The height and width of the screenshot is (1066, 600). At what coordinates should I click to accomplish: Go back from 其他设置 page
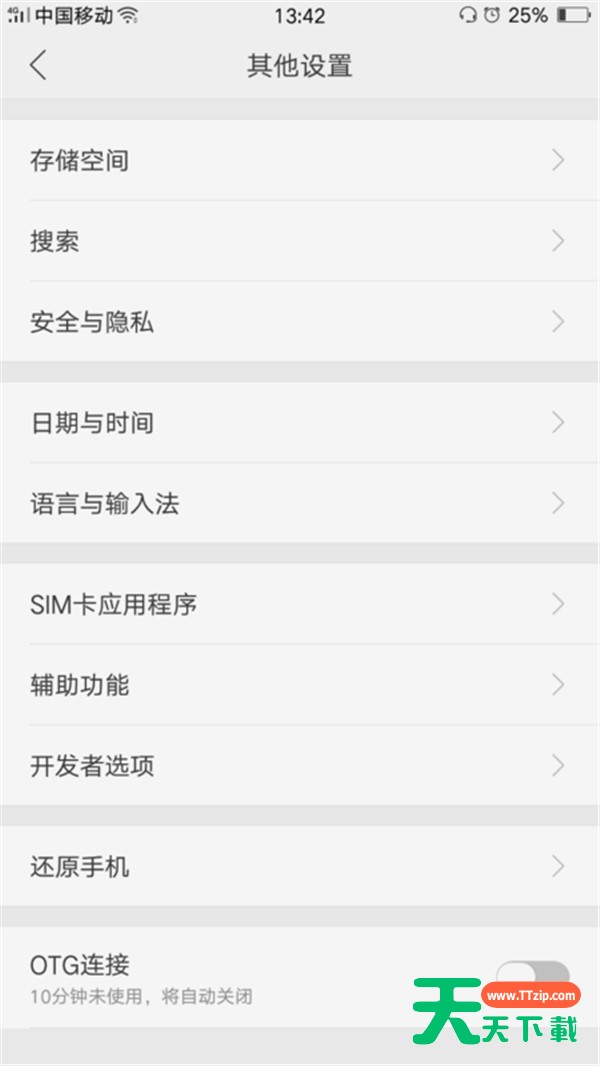38,66
